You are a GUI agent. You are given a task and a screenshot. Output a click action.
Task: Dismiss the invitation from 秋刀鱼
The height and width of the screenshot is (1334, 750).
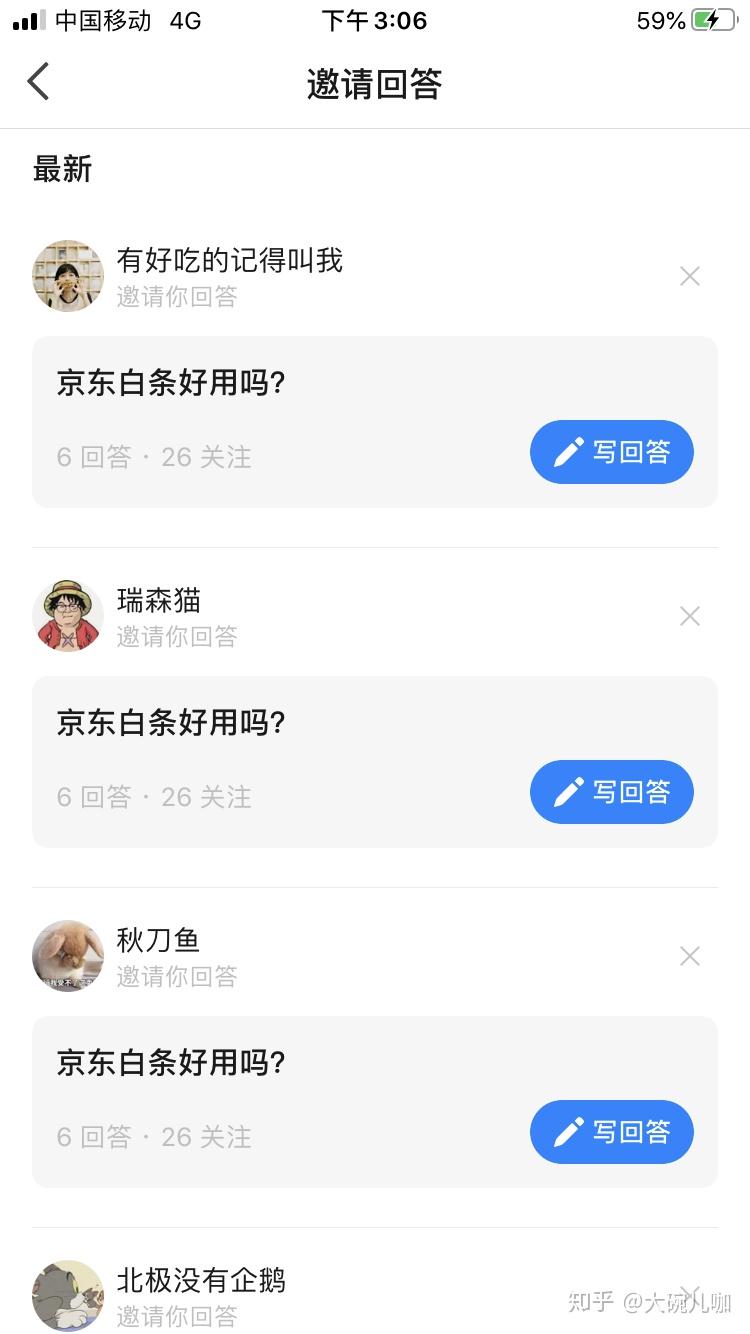click(690, 956)
